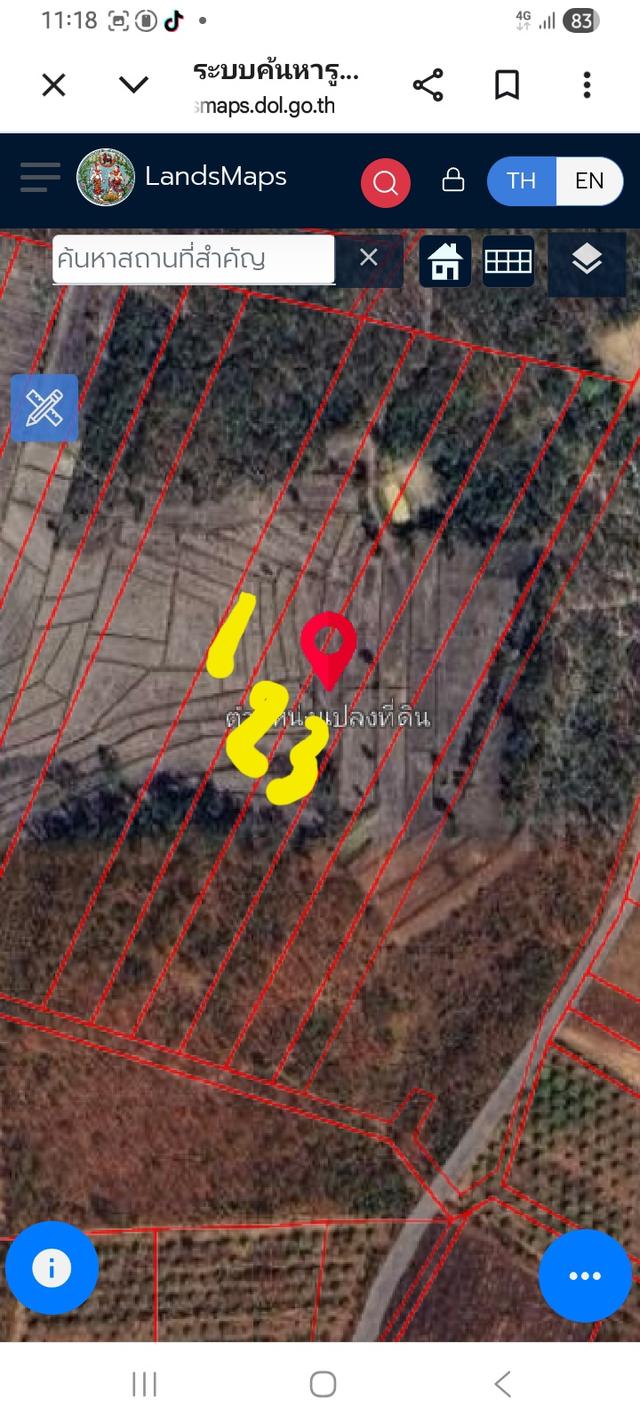Share this page

[x=427, y=86]
